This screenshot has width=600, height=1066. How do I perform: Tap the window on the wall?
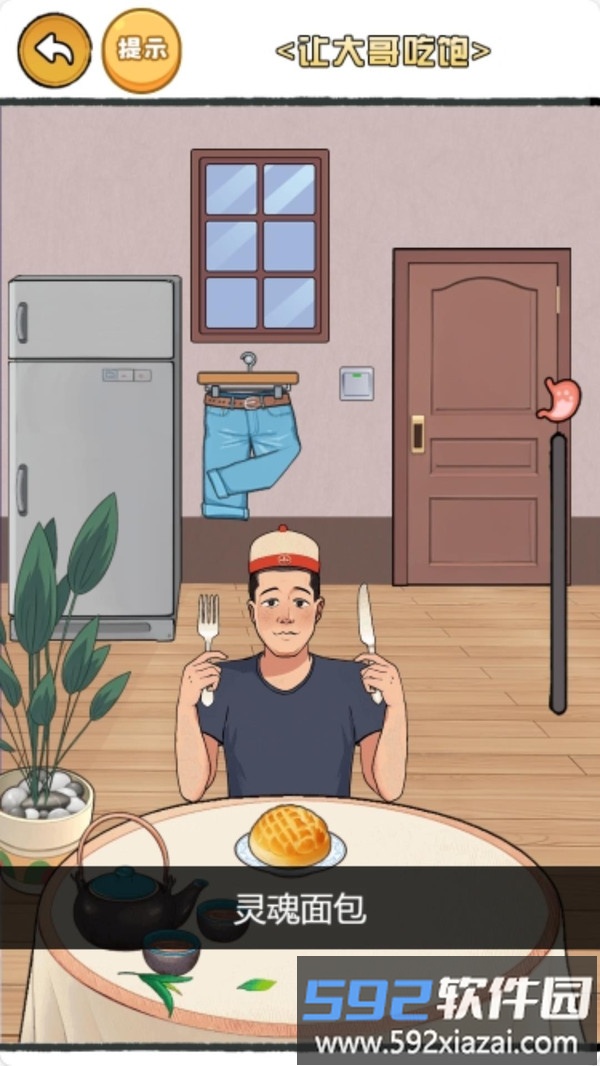pyautogui.click(x=260, y=245)
